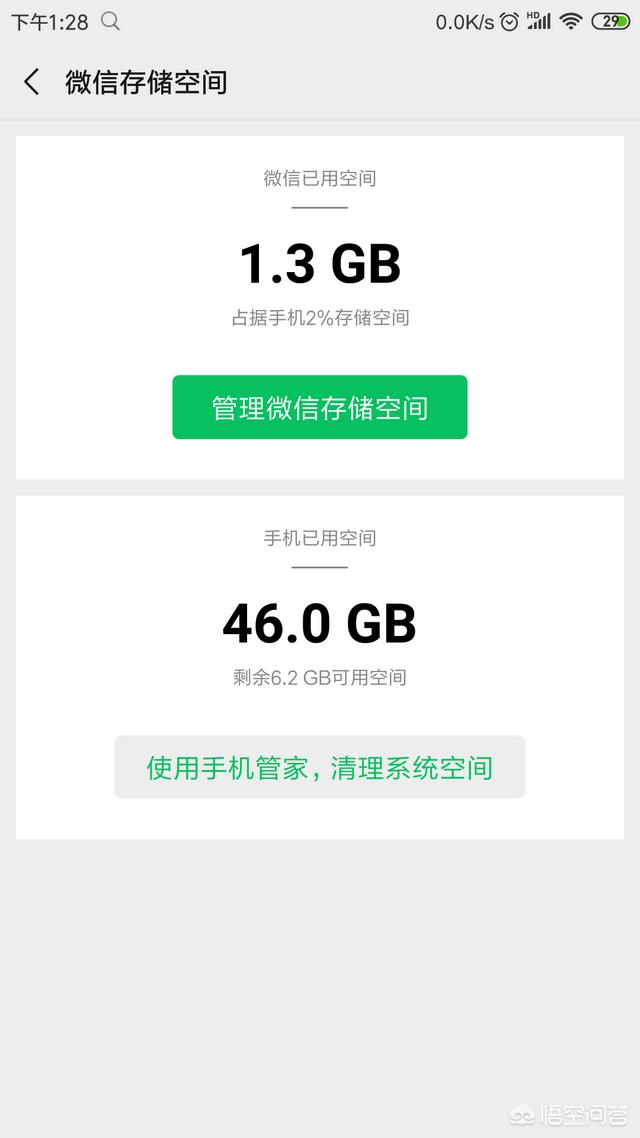This screenshot has width=640, height=1138.
Task: Go back from 微信存储空间 page
Action: (x=32, y=82)
